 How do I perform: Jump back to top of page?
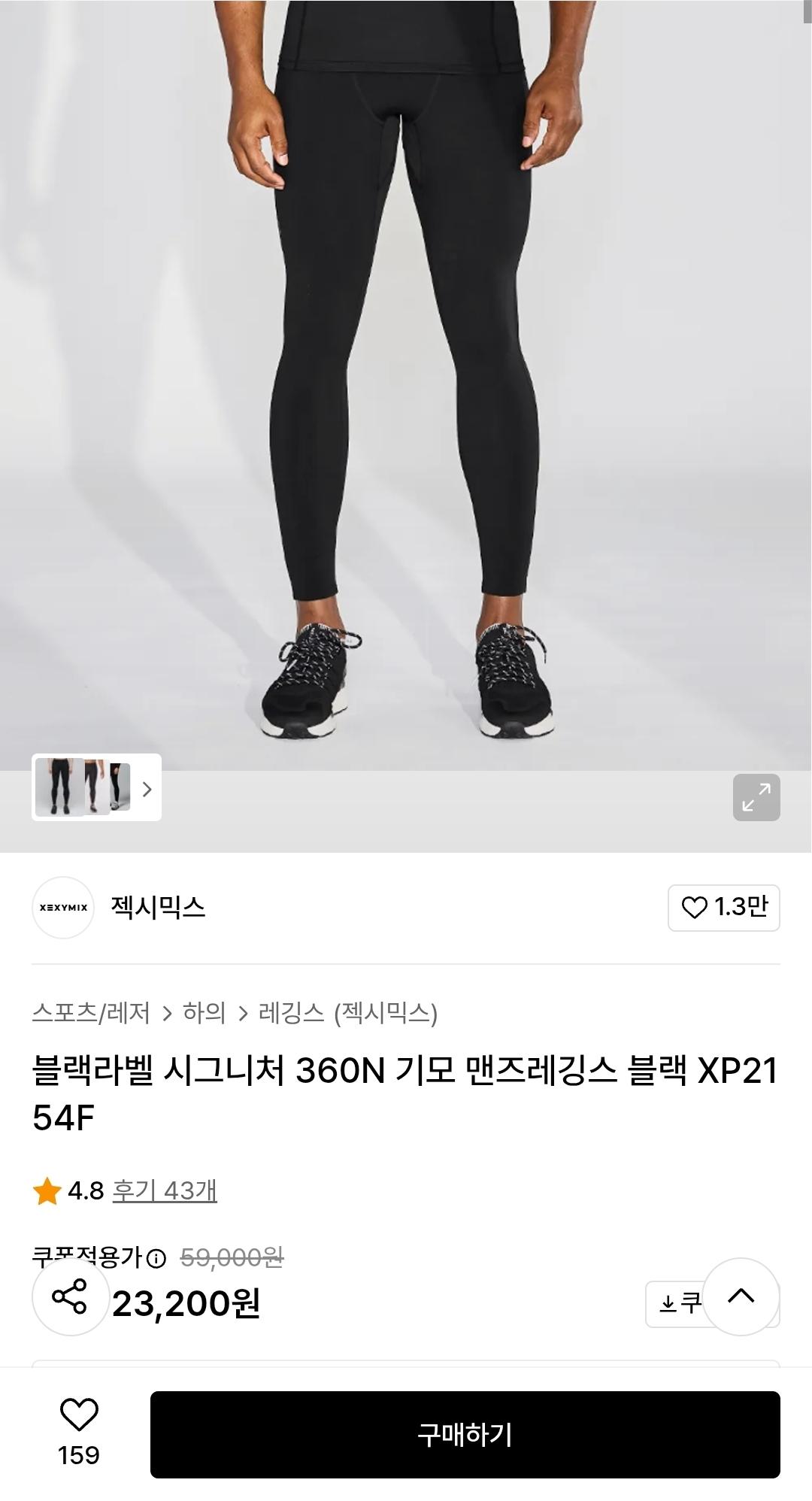[x=741, y=1296]
